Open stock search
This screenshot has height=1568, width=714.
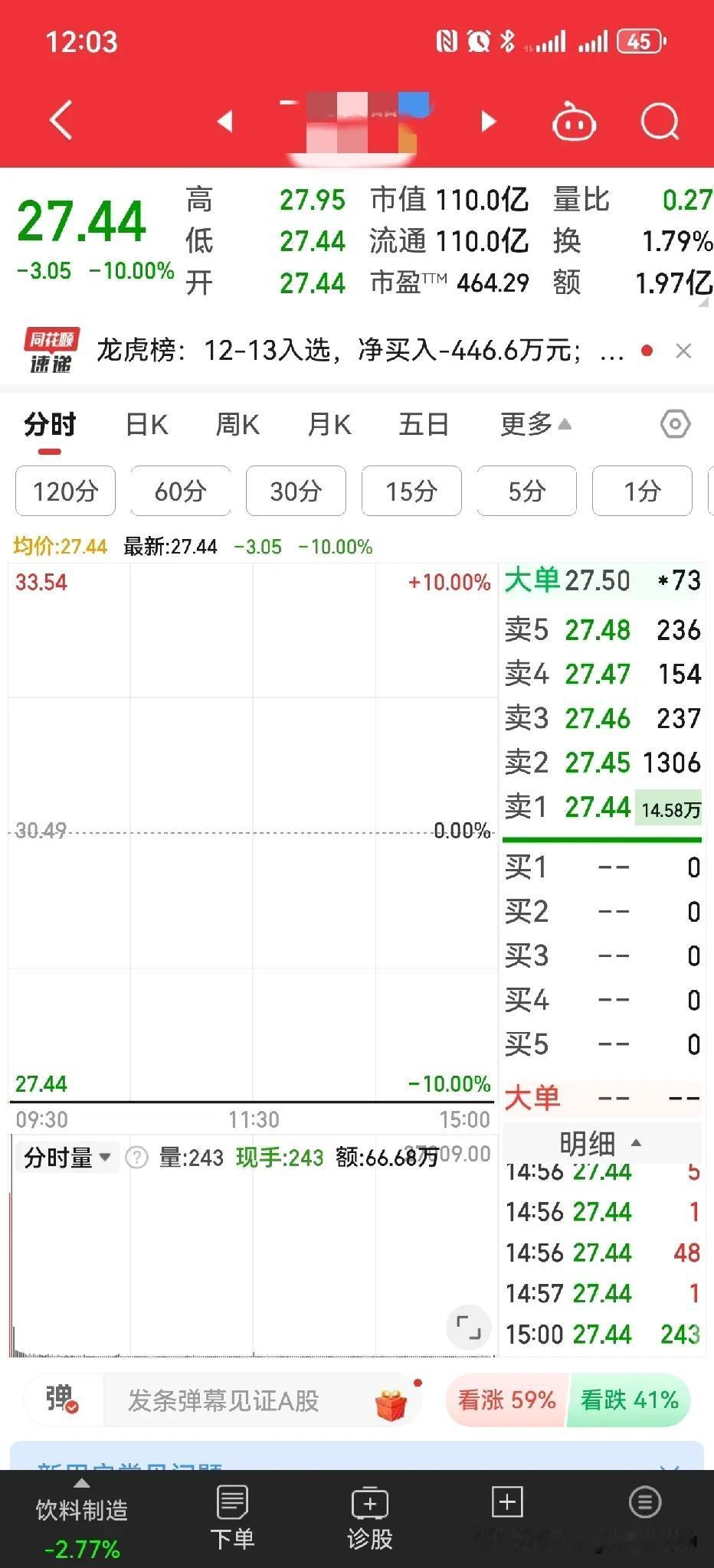pyautogui.click(x=660, y=121)
